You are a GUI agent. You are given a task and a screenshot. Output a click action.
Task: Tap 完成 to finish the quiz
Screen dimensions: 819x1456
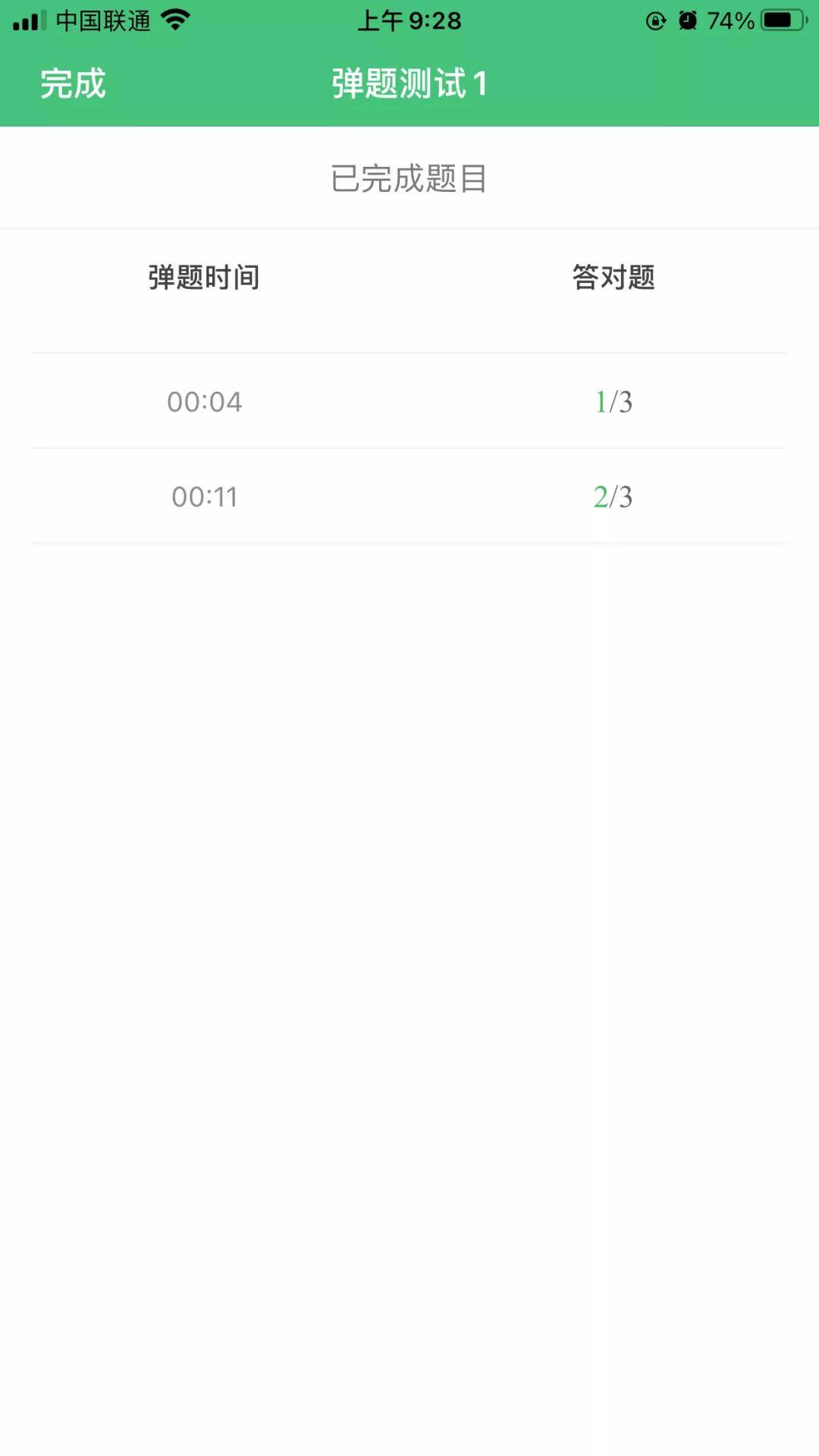tap(74, 85)
